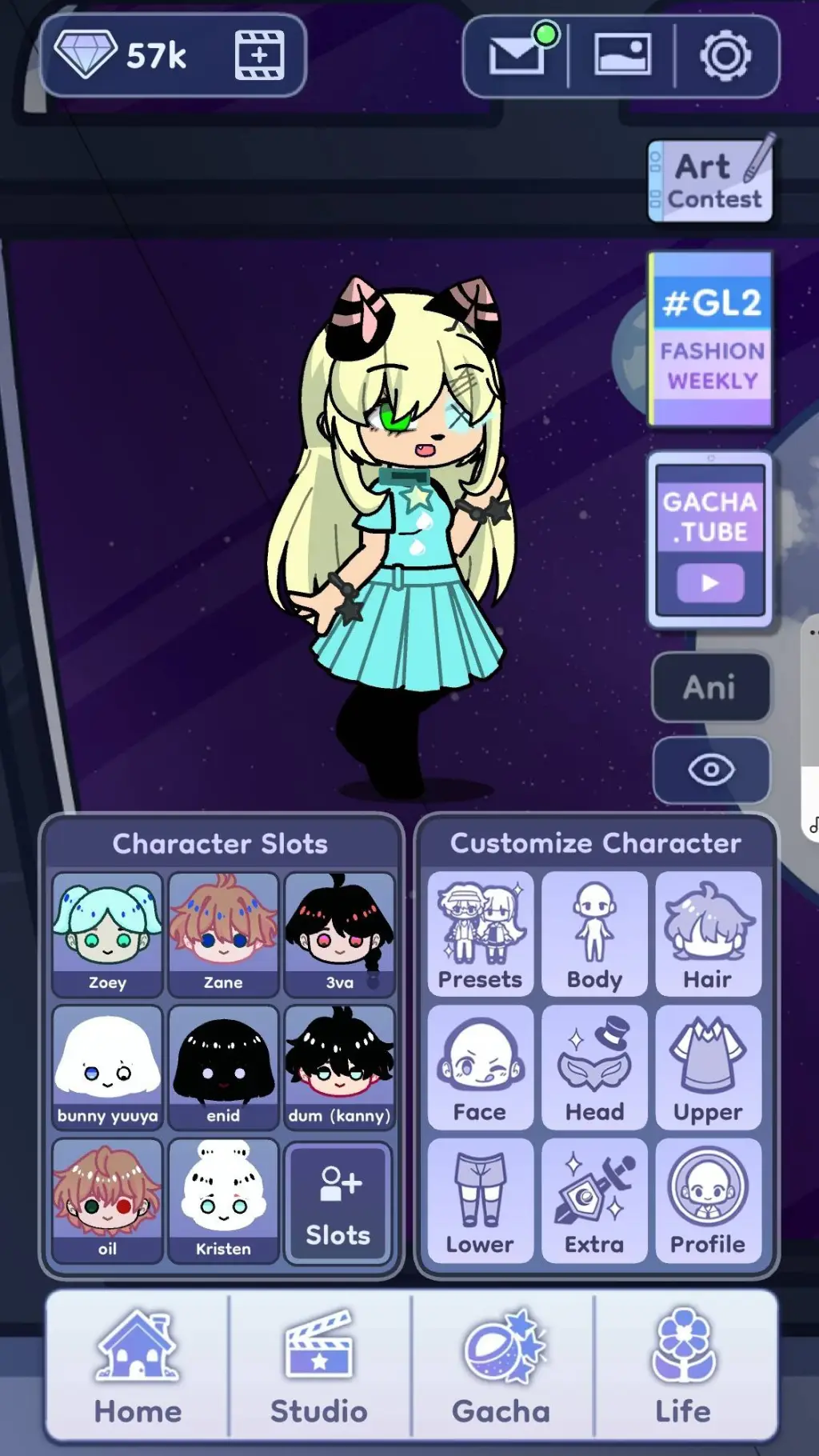Switch to the Studio tab
The height and width of the screenshot is (1456, 819).
(319, 1368)
